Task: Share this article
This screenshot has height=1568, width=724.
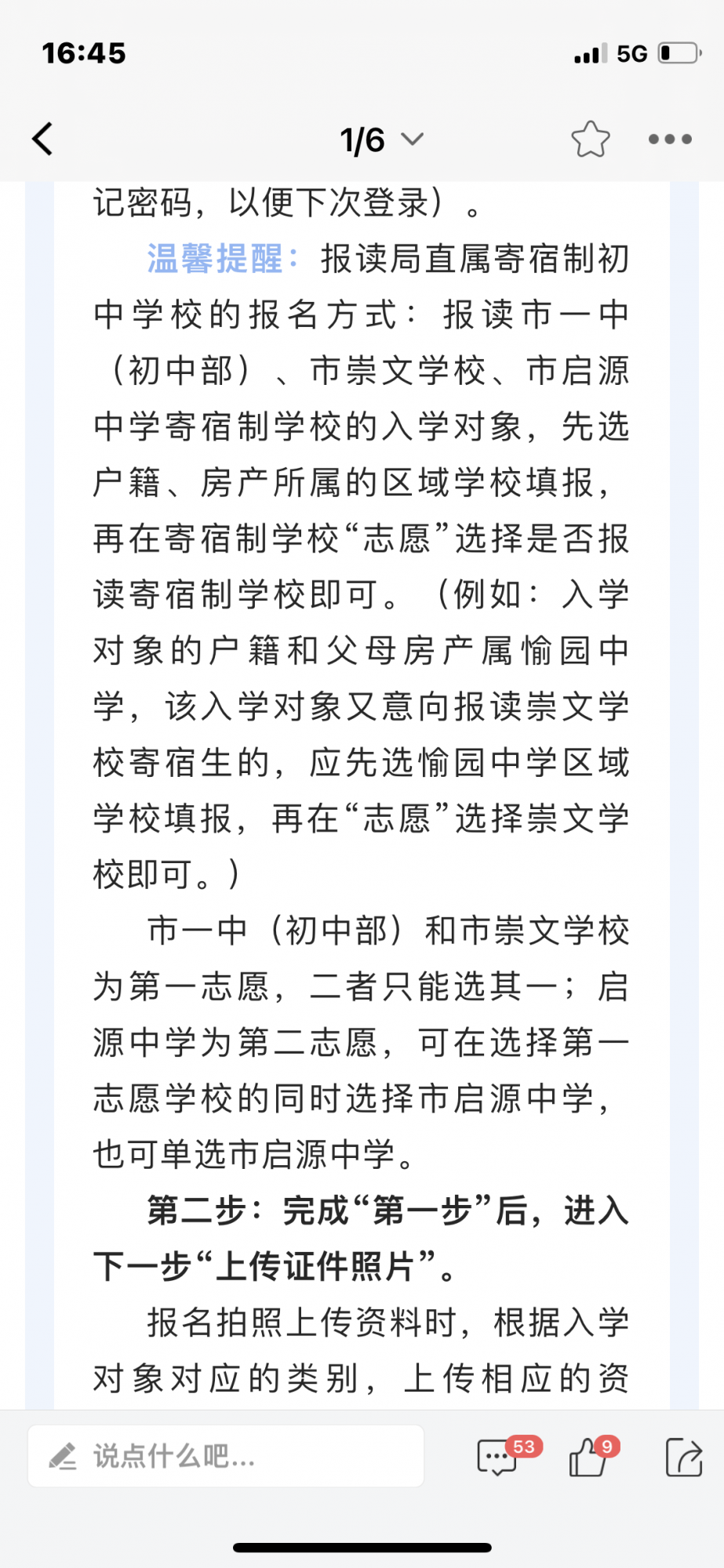Action: (x=683, y=1457)
